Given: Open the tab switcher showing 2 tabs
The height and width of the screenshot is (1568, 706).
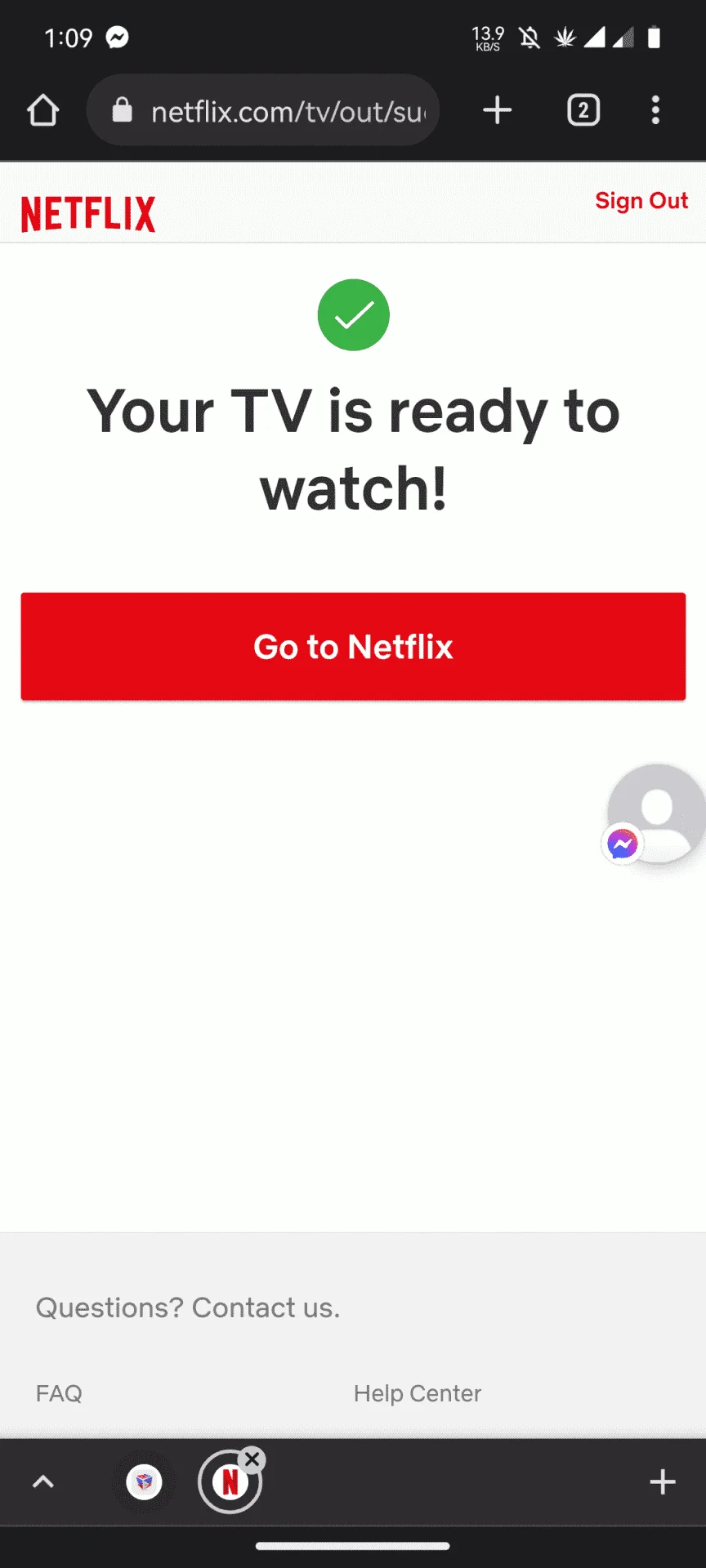Looking at the screenshot, I should point(583,110).
